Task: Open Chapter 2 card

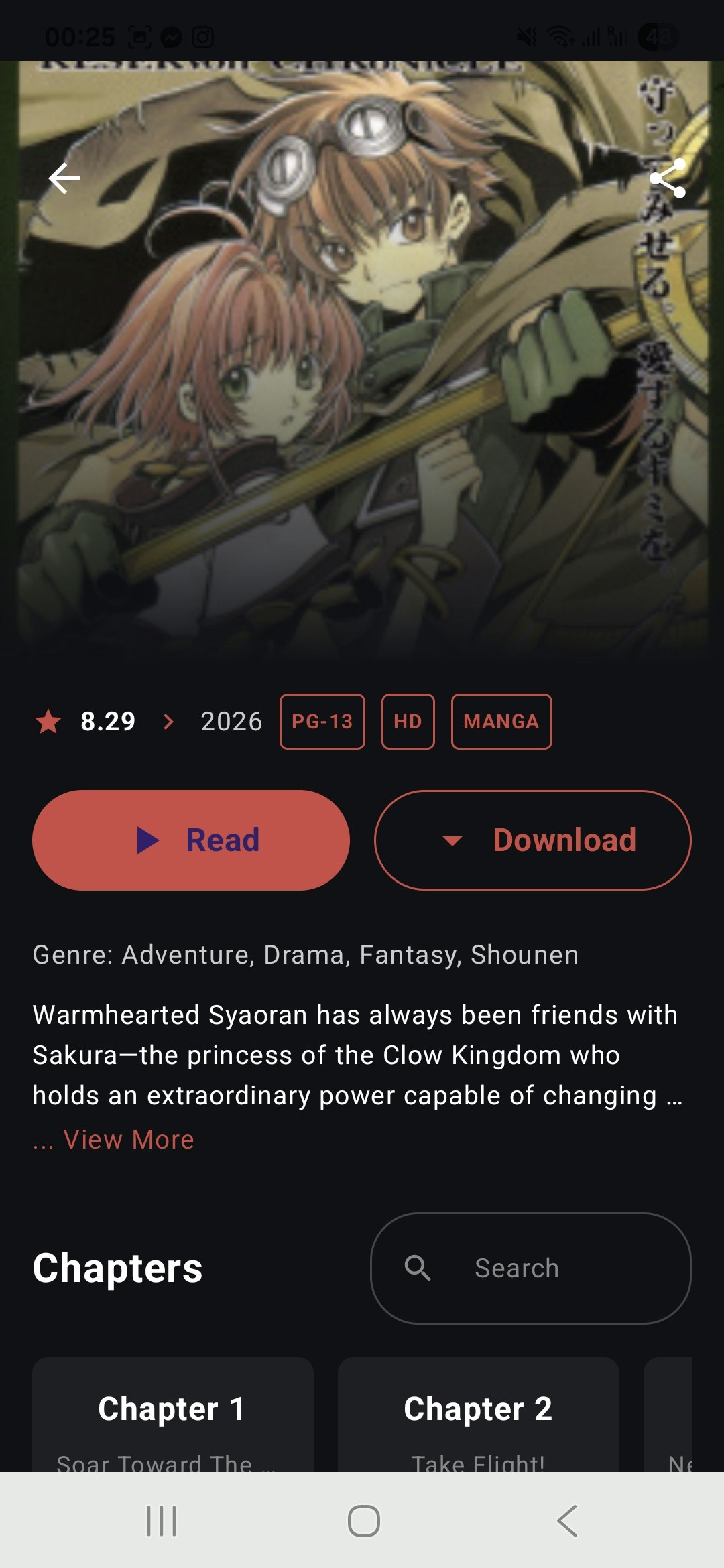Action: pyautogui.click(x=478, y=1414)
